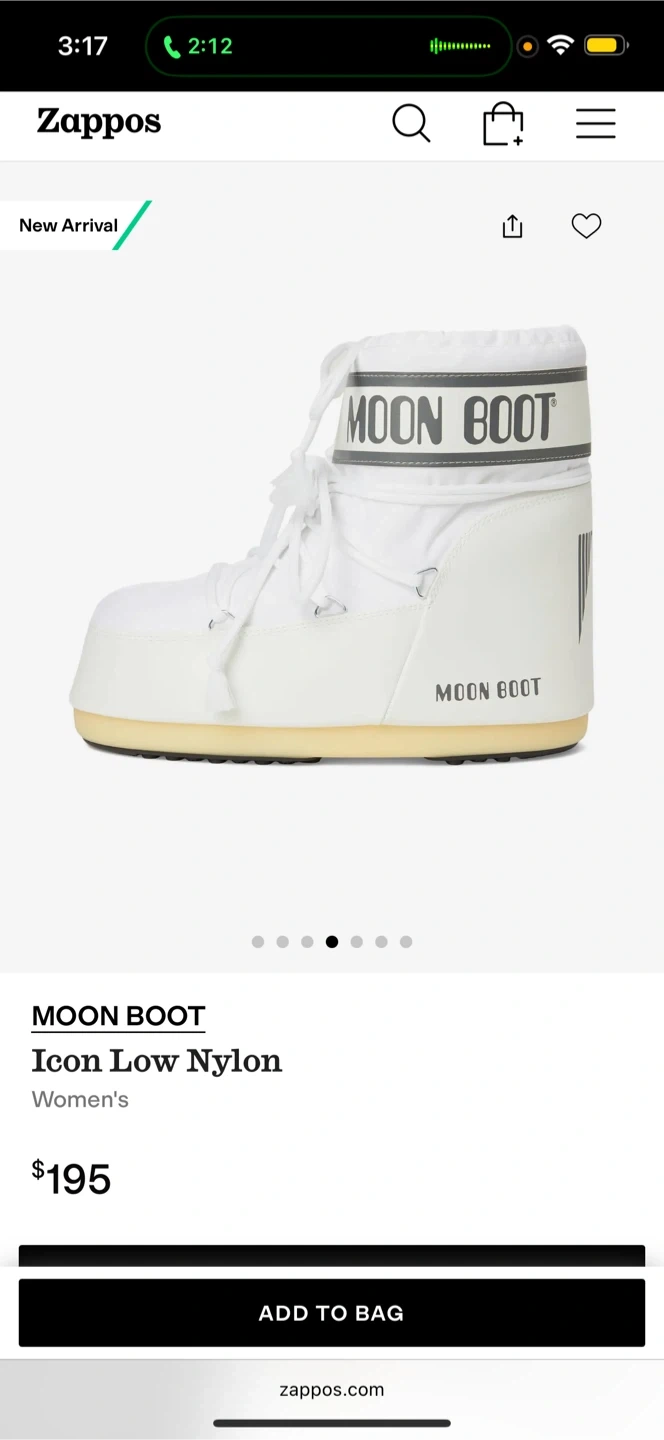Open the MOON BOOT brand link
The image size is (664, 1440).
click(x=118, y=1016)
